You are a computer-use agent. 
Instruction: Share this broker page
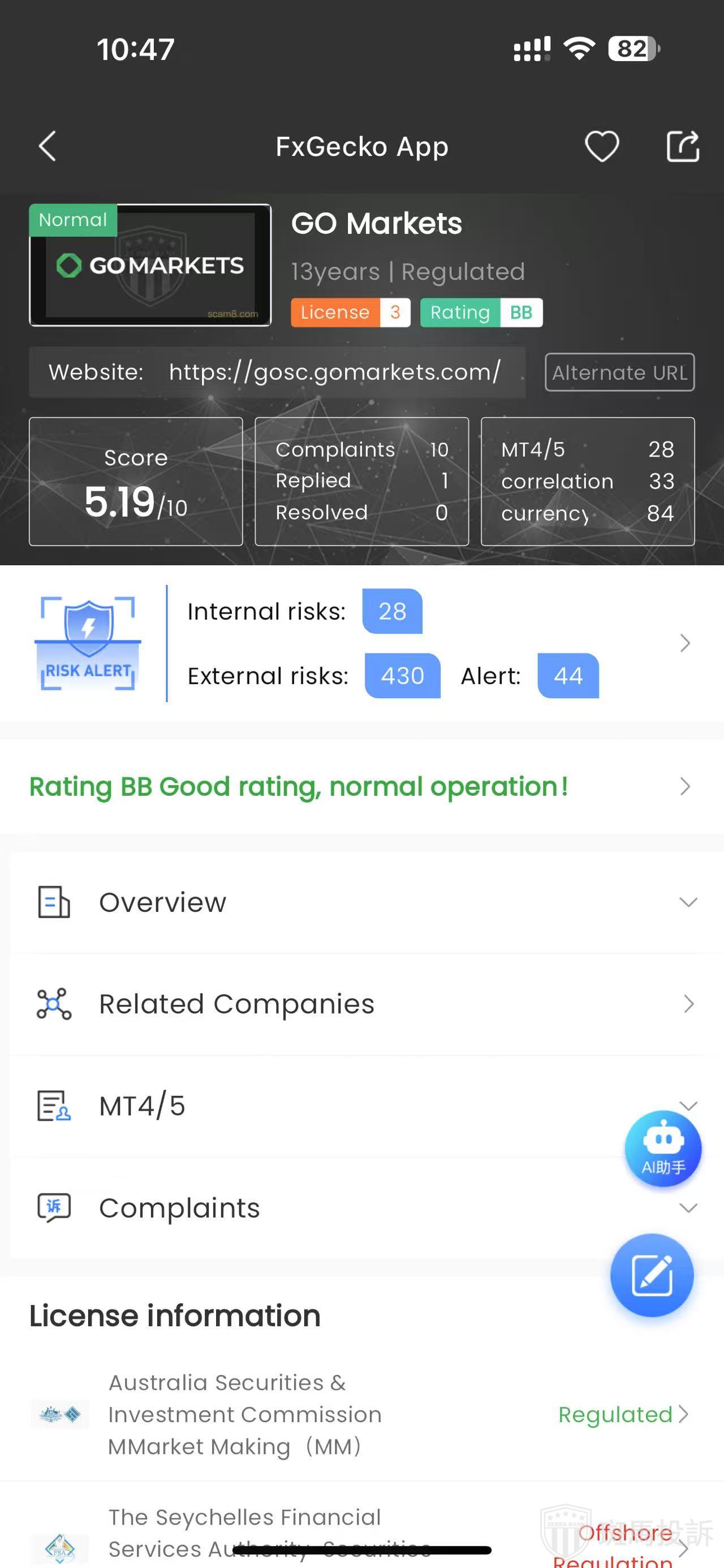[x=683, y=147]
